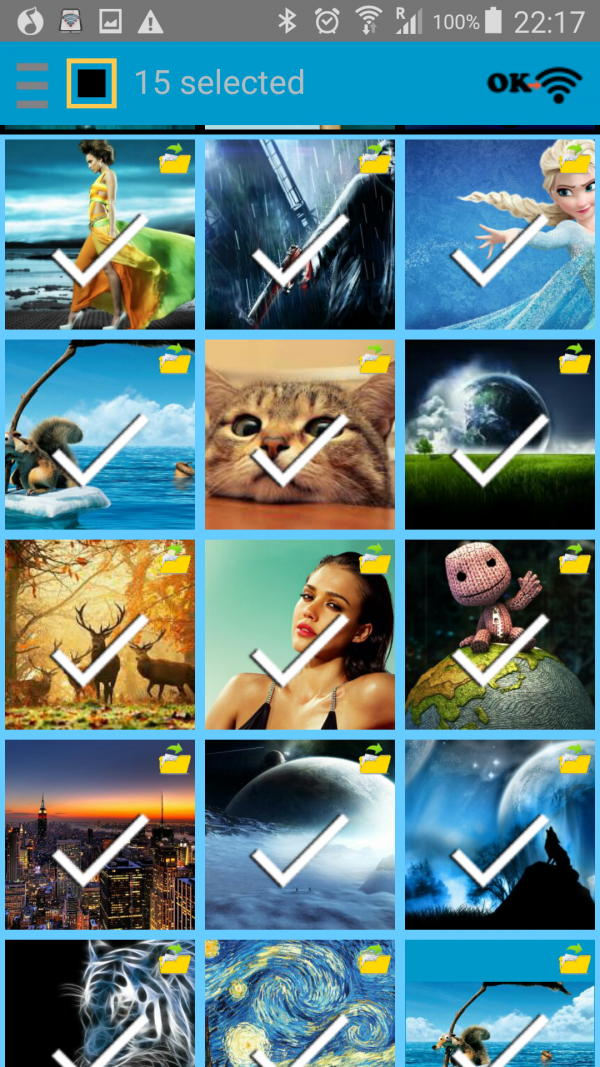Screen dimensions: 600x1067
Task: Deselect the glowing white tiger wallpaper
Action: coord(100,1005)
